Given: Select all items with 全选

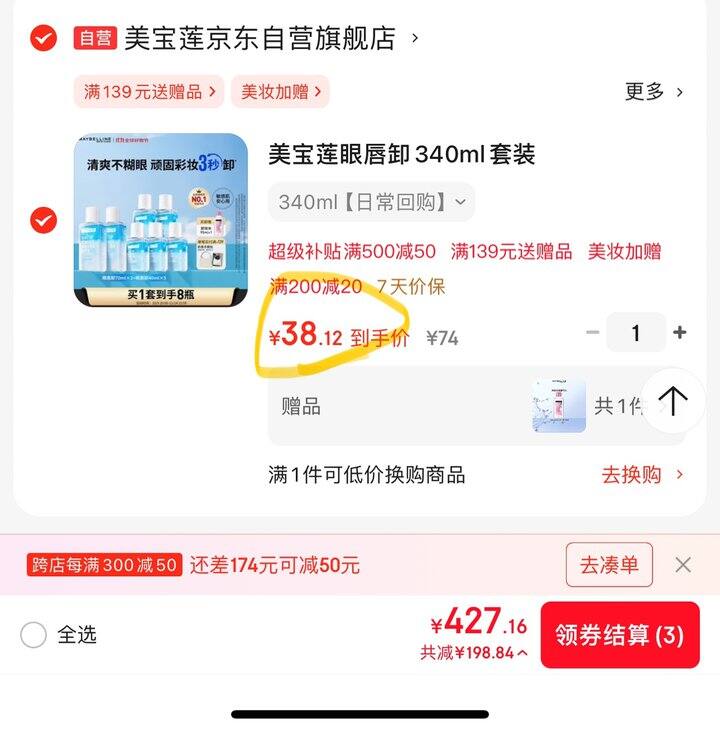Looking at the screenshot, I should point(34,635).
